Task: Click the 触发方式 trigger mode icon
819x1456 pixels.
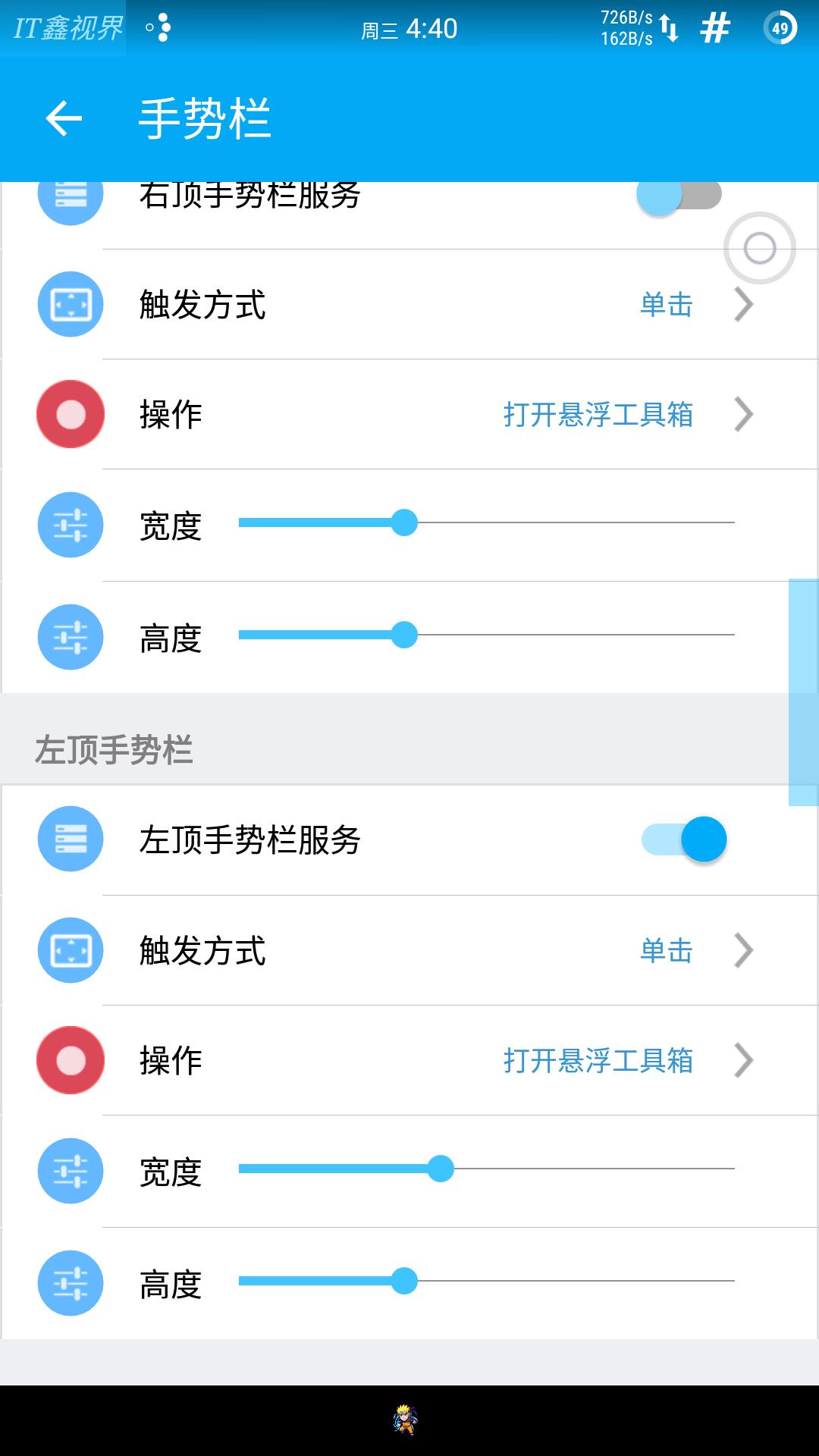Action: click(71, 303)
